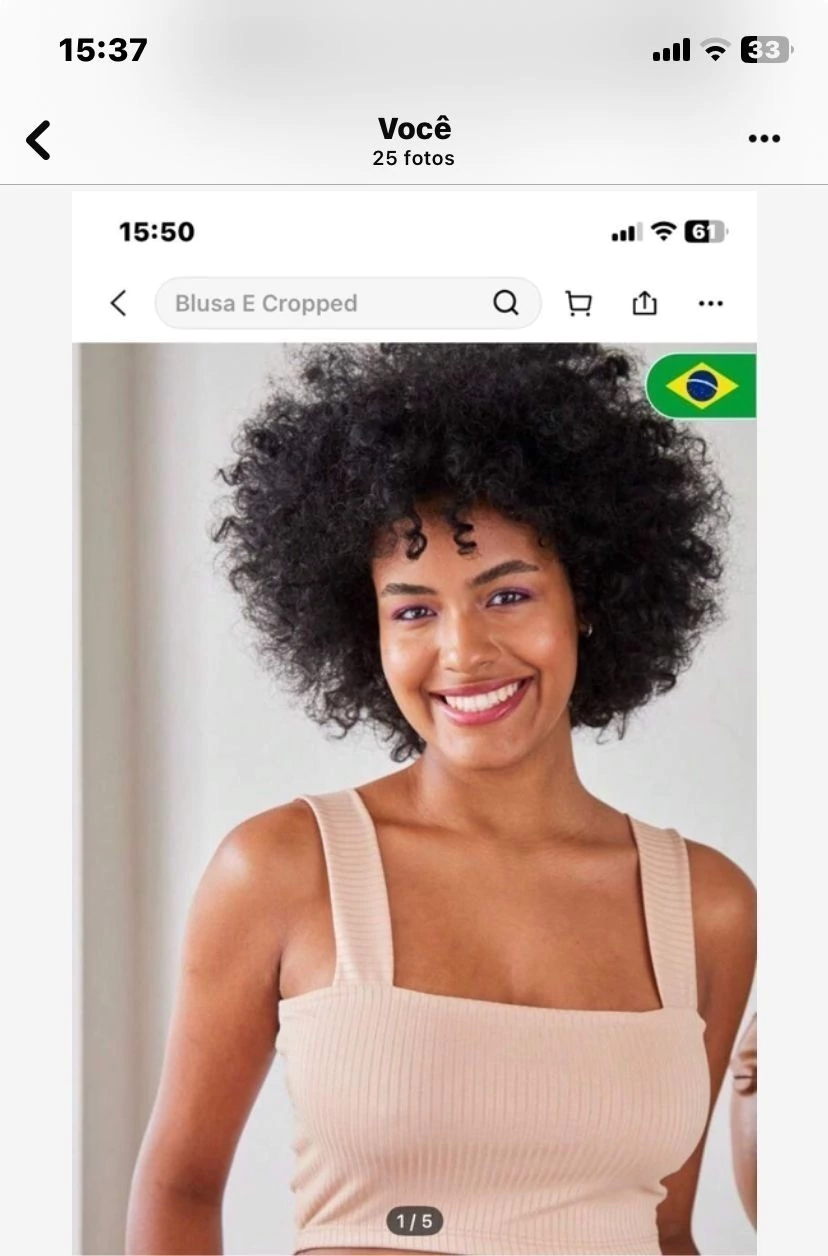The height and width of the screenshot is (1256, 828).
Task: Open the overflow menu beside Você
Action: tap(764, 139)
